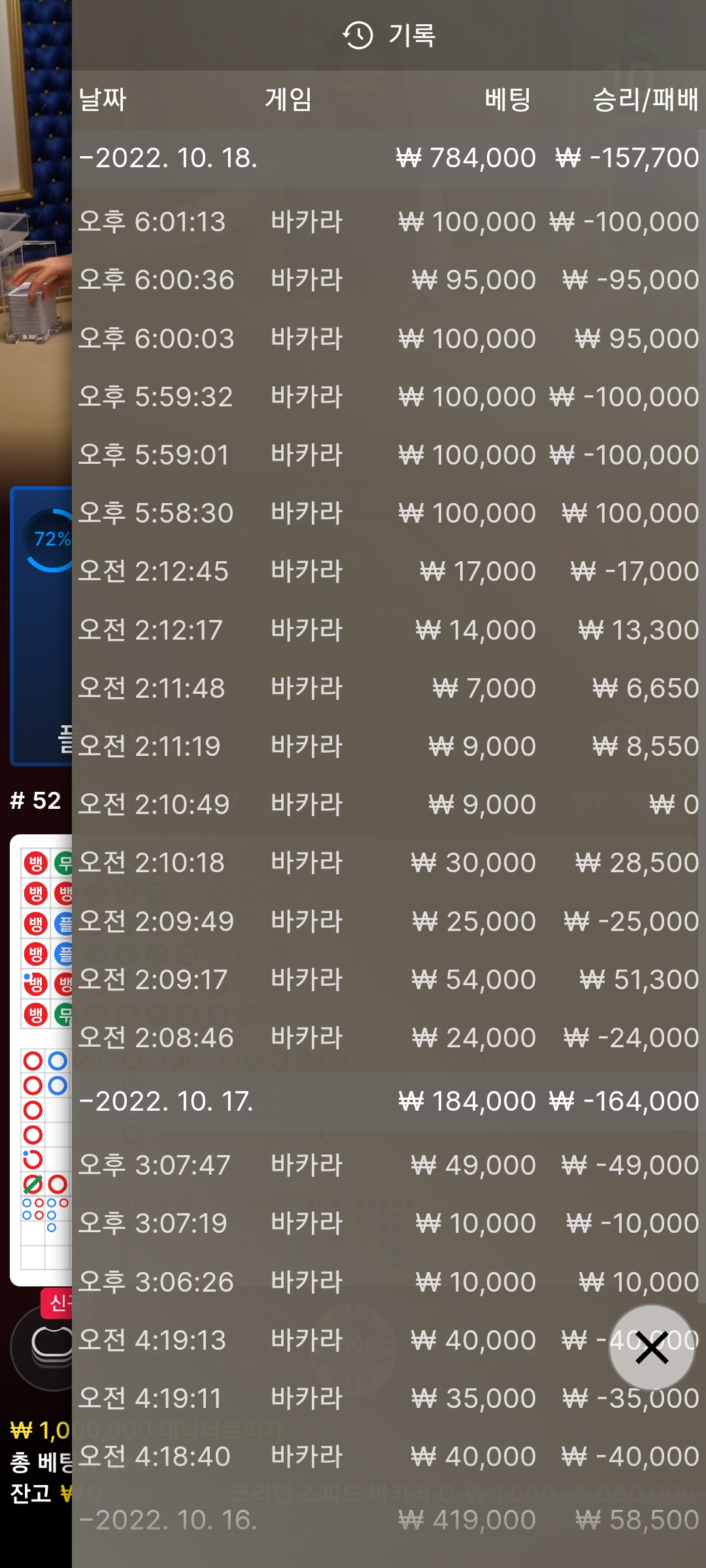
Task: Open the 오후 6:01:13 바카라 record
Action: (388, 222)
